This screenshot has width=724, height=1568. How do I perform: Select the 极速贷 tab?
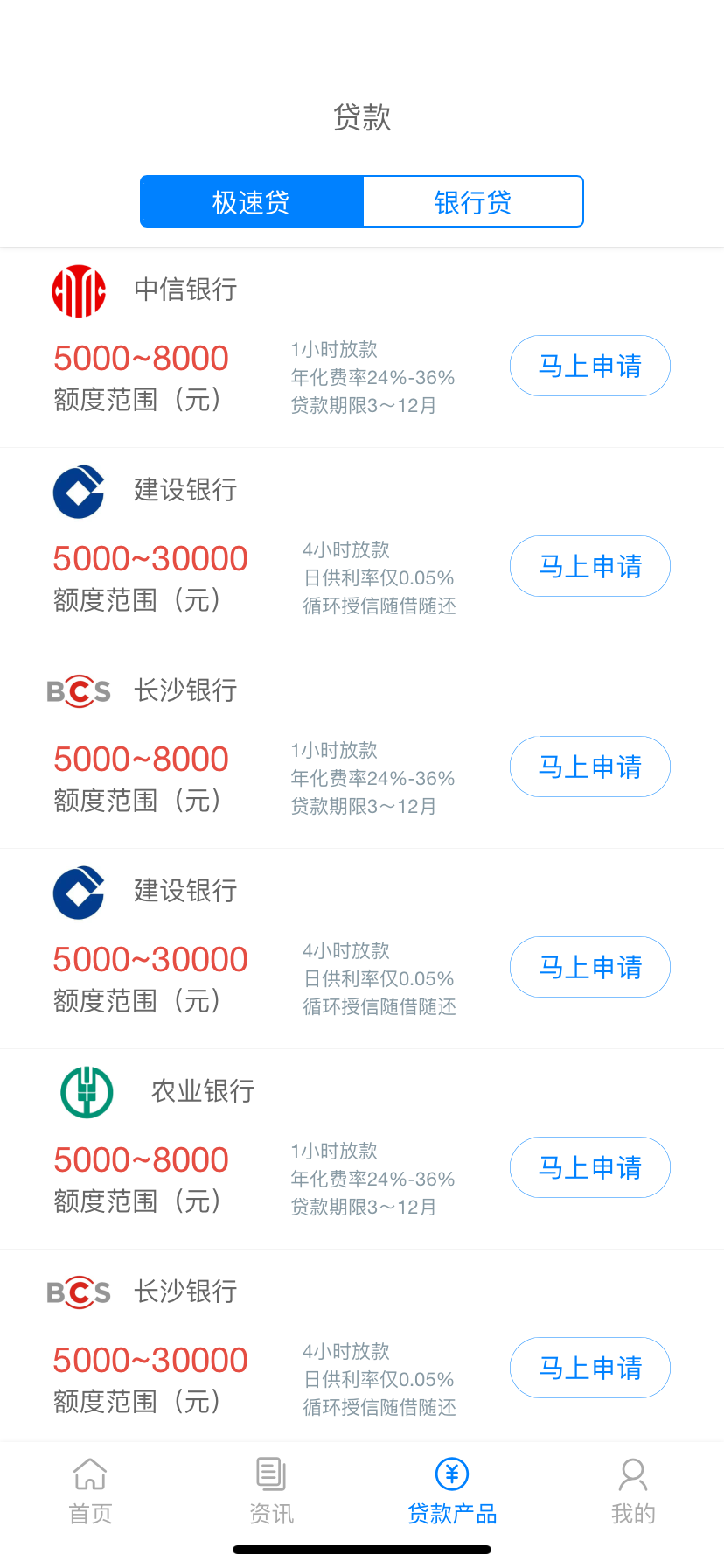pyautogui.click(x=251, y=201)
